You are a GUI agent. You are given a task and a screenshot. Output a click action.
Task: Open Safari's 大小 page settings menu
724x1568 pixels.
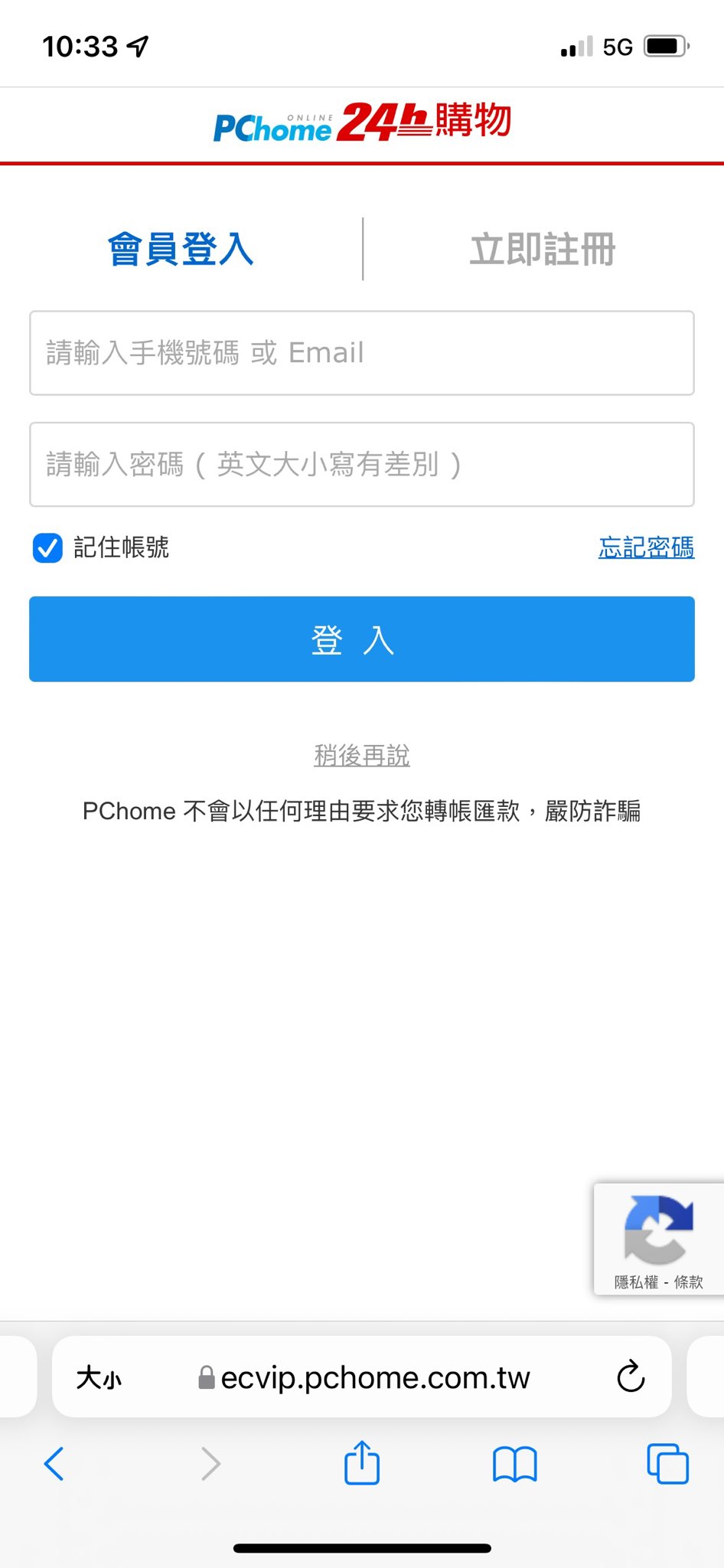99,1378
